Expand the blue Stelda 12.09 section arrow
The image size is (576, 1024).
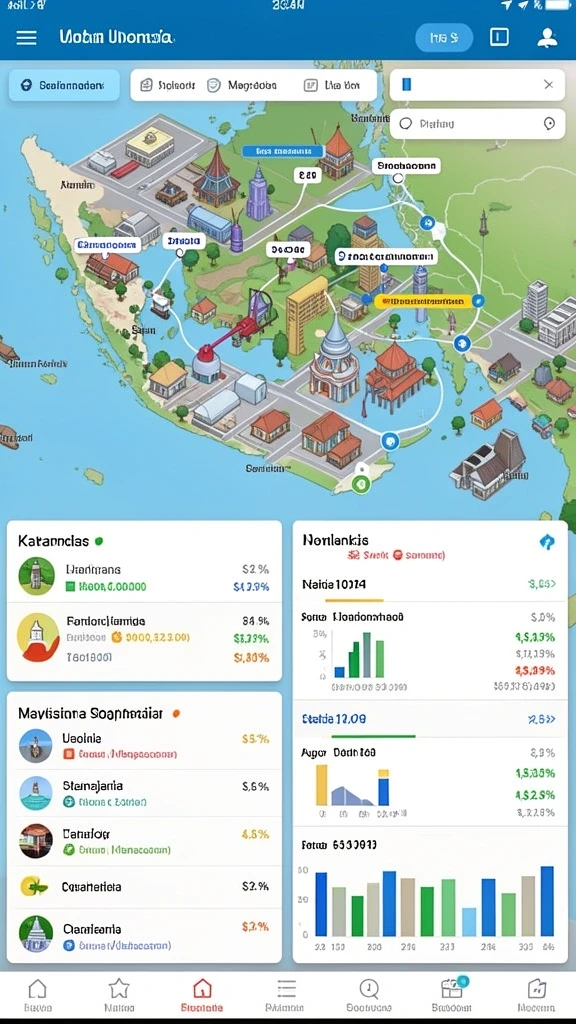point(541,719)
